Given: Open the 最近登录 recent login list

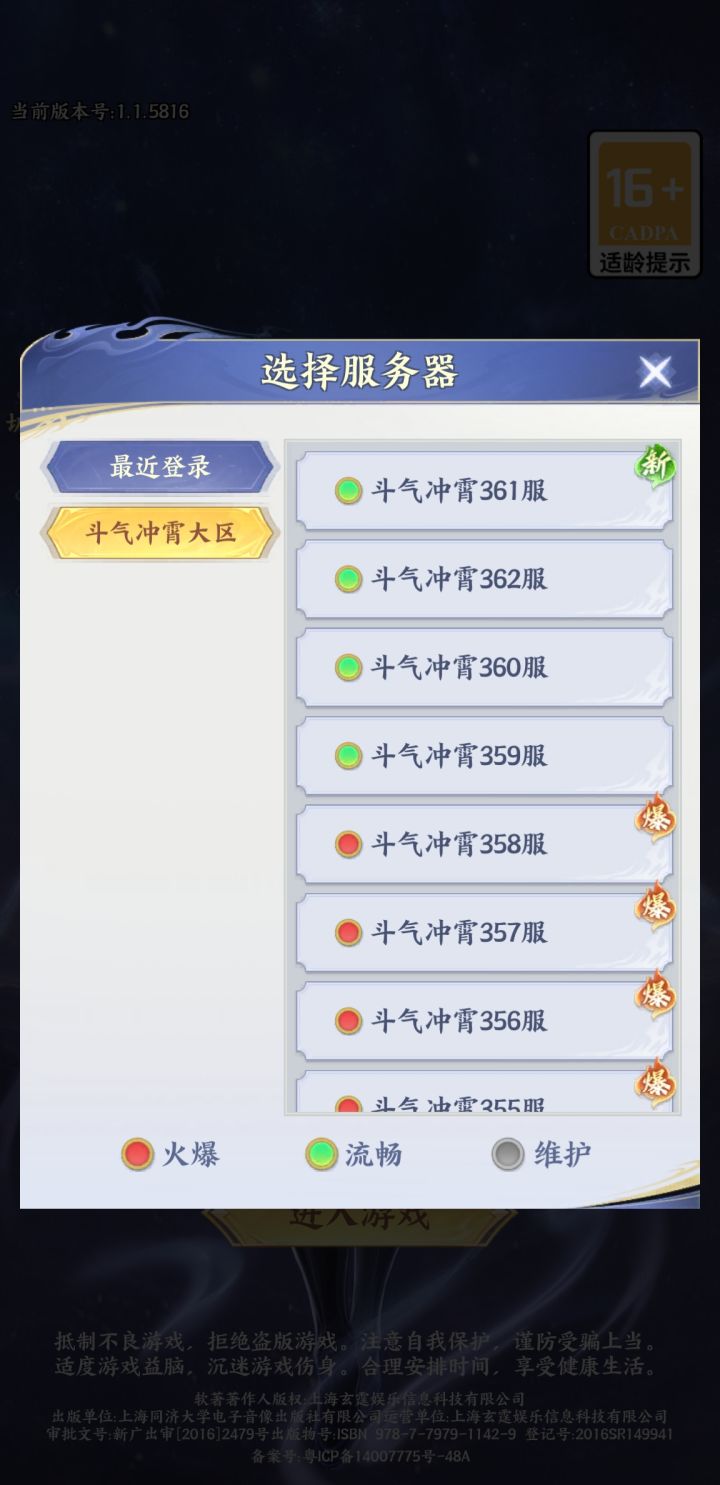Looking at the screenshot, I should click(160, 466).
